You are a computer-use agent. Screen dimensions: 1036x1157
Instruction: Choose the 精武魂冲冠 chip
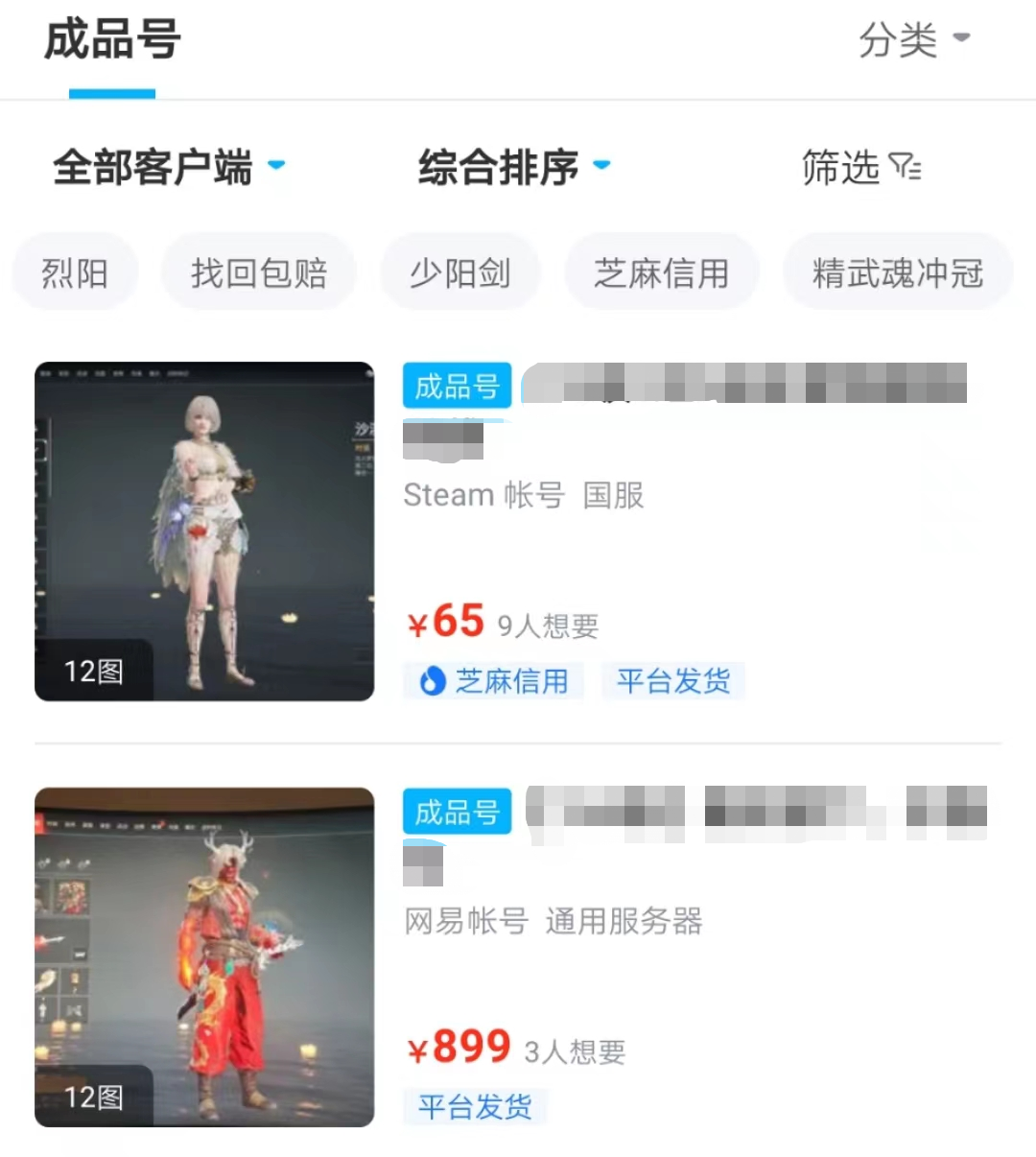tap(897, 273)
